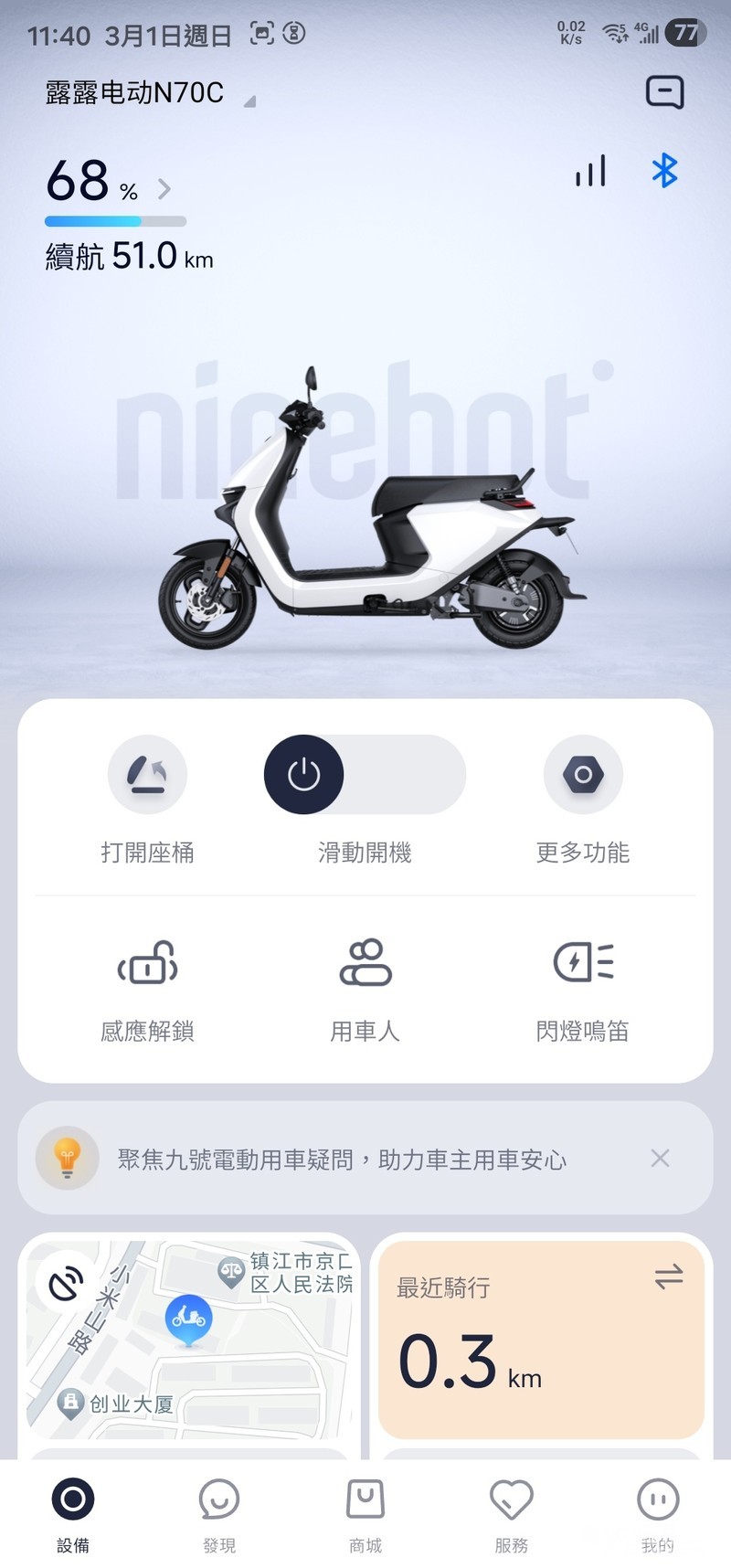This screenshot has width=731, height=1568.
Task: Tap the Bluetooth connection icon
Action: 664,171
